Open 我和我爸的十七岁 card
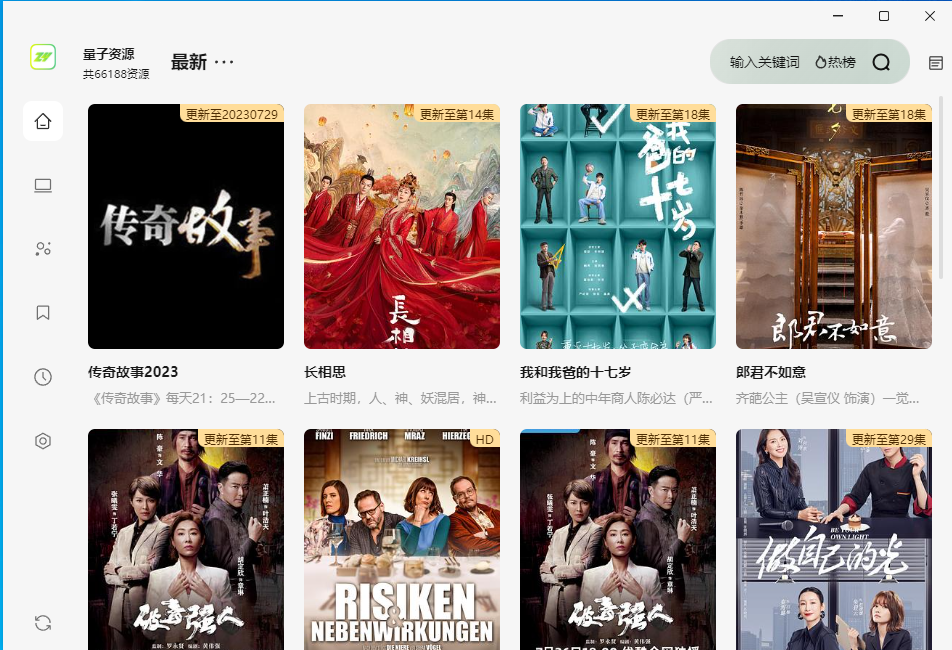The height and width of the screenshot is (650, 952). click(618, 227)
